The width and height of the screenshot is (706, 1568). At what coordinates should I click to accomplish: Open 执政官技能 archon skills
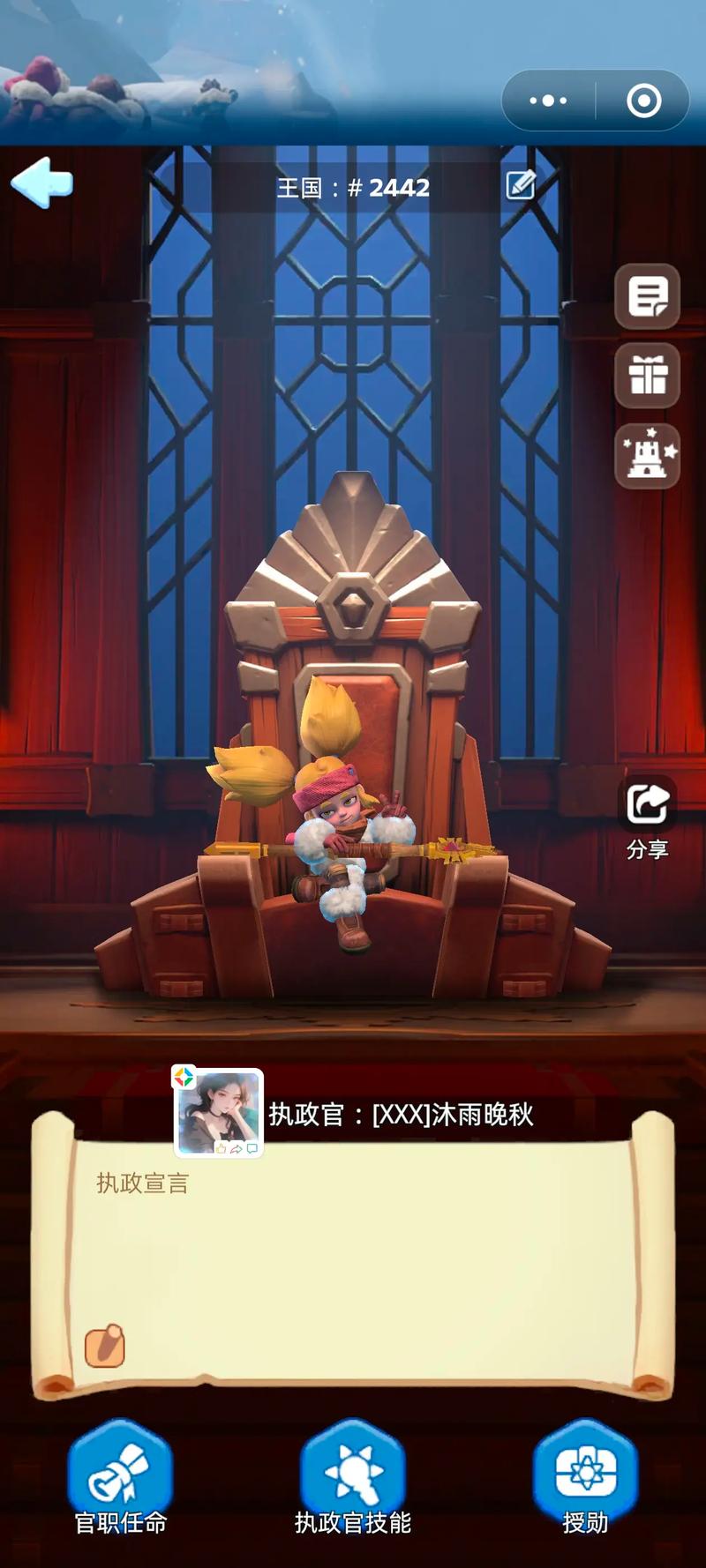pyautogui.click(x=353, y=1476)
